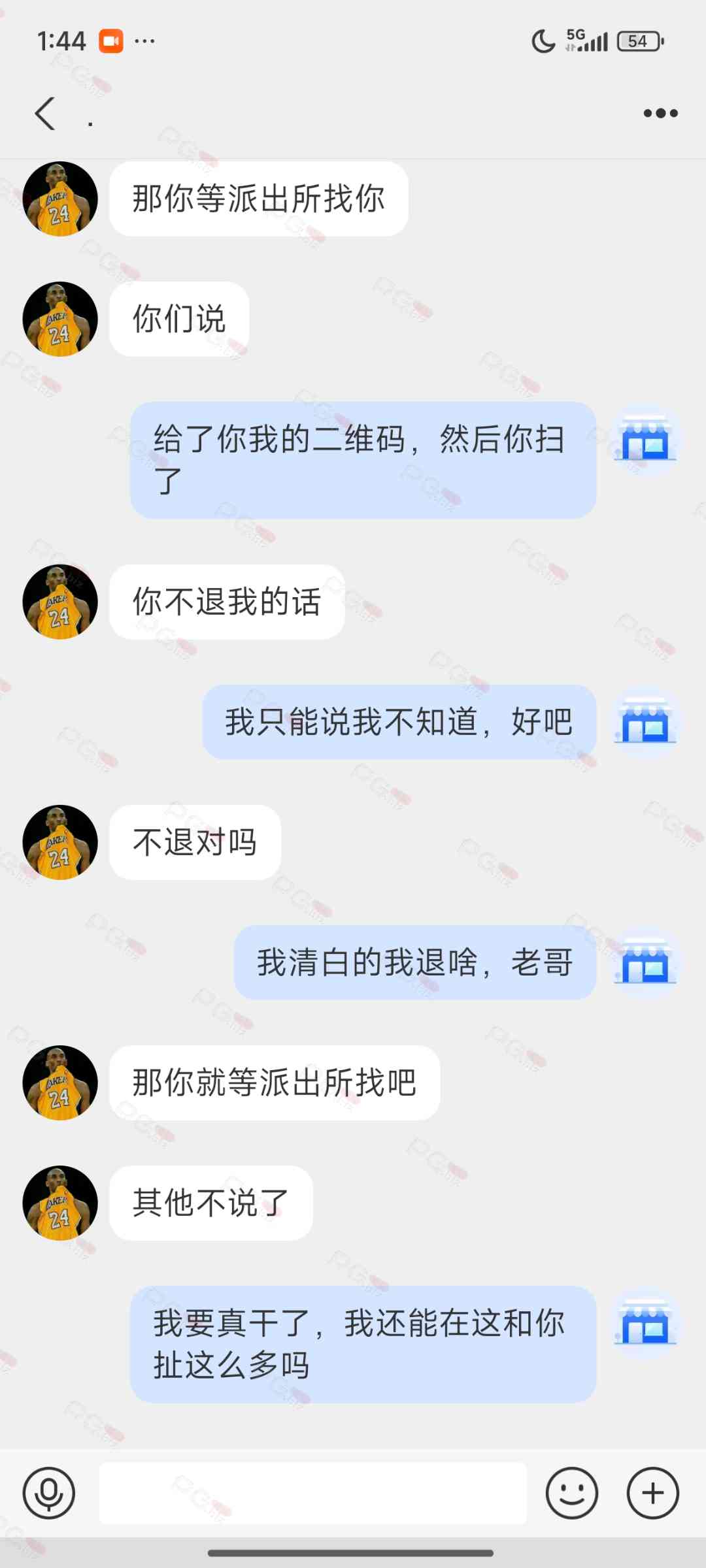Screen dimensions: 706x1568
Task: Go back to the previous screen
Action: click(x=44, y=114)
